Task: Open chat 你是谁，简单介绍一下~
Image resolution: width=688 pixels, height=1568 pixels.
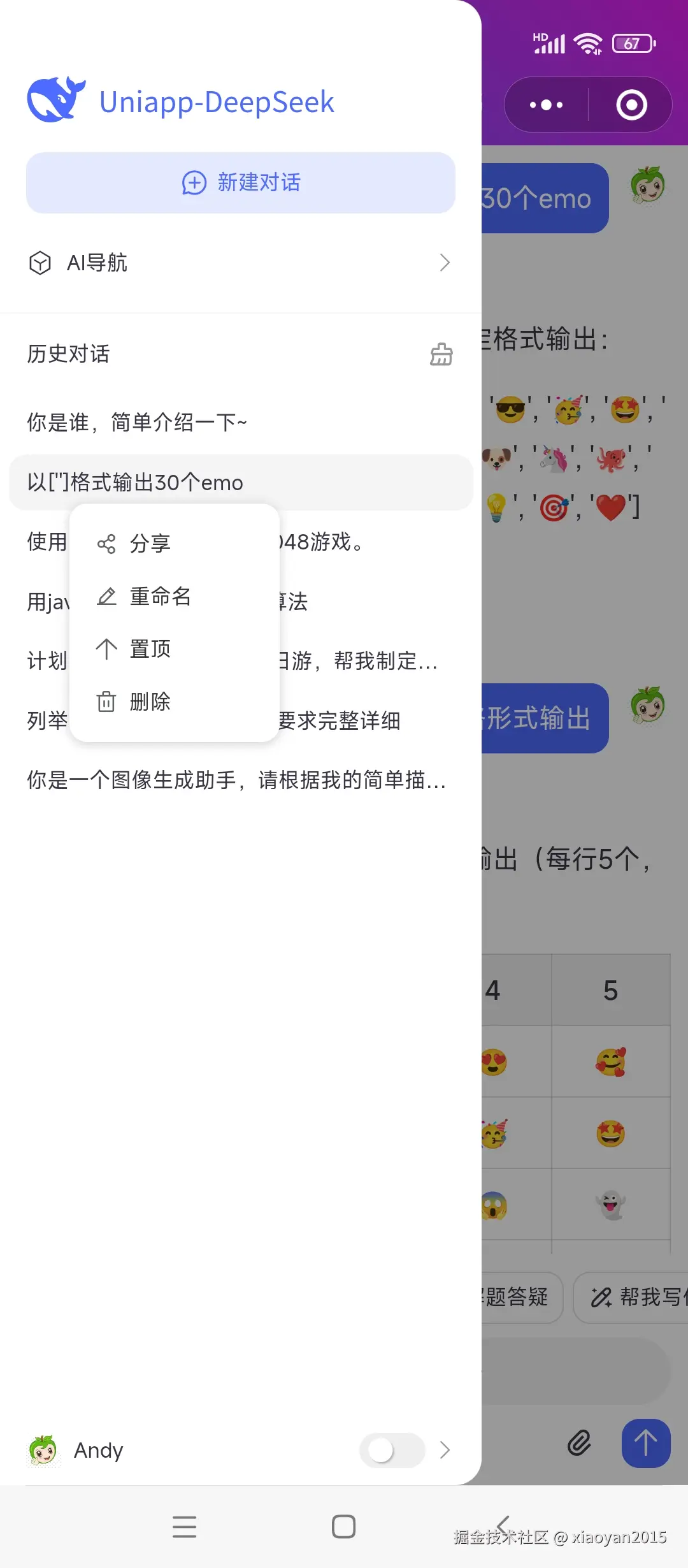Action: click(x=137, y=422)
